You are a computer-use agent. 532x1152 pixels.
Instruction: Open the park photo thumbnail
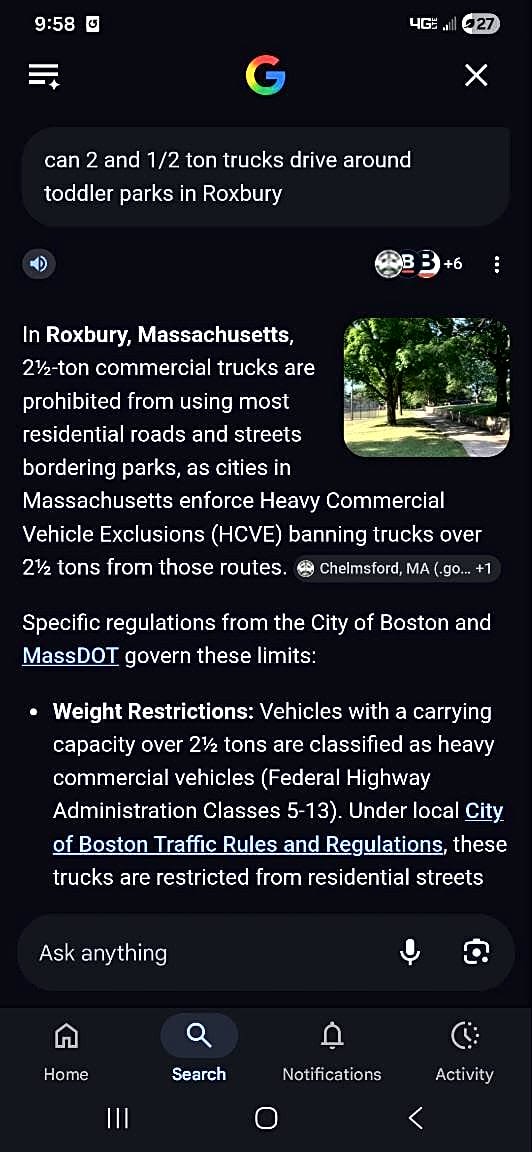[x=426, y=387]
